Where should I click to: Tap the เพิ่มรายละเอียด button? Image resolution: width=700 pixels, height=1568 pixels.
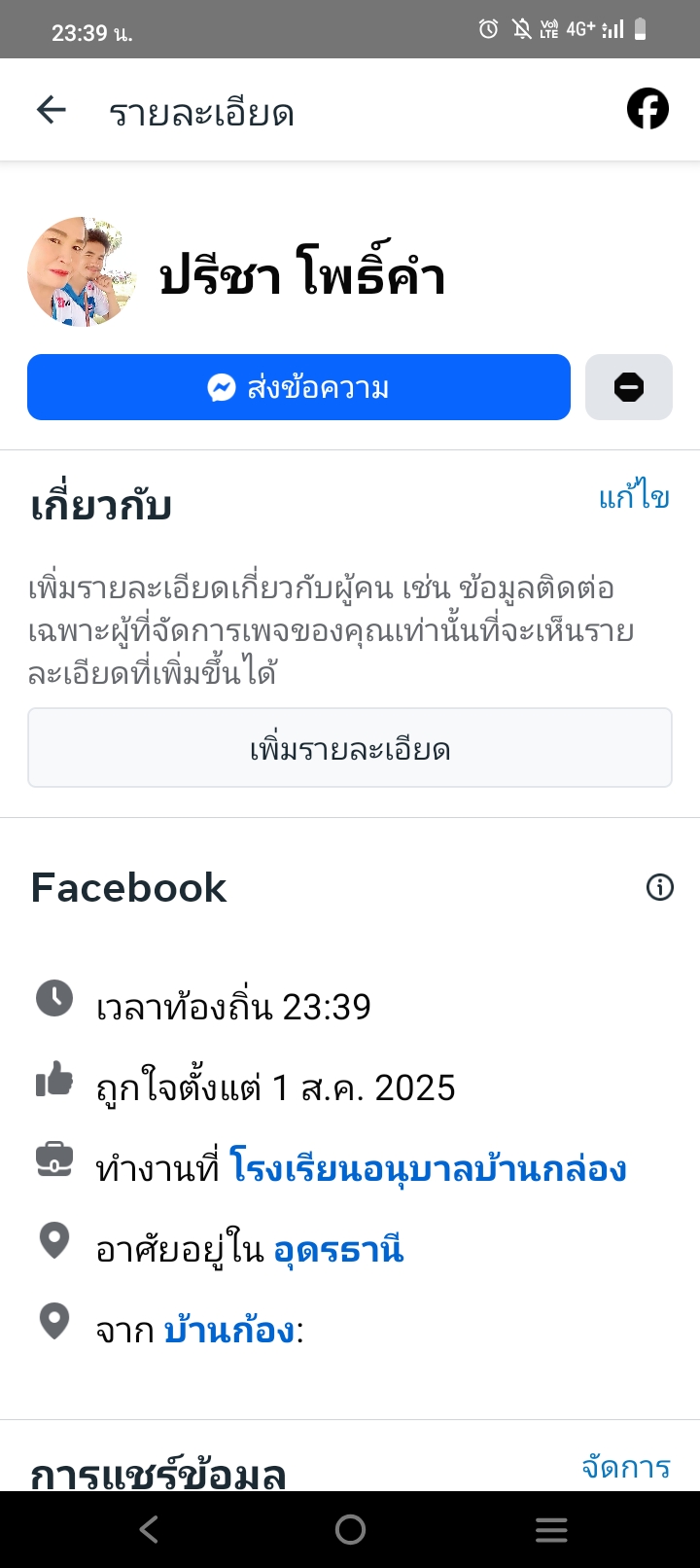[350, 748]
